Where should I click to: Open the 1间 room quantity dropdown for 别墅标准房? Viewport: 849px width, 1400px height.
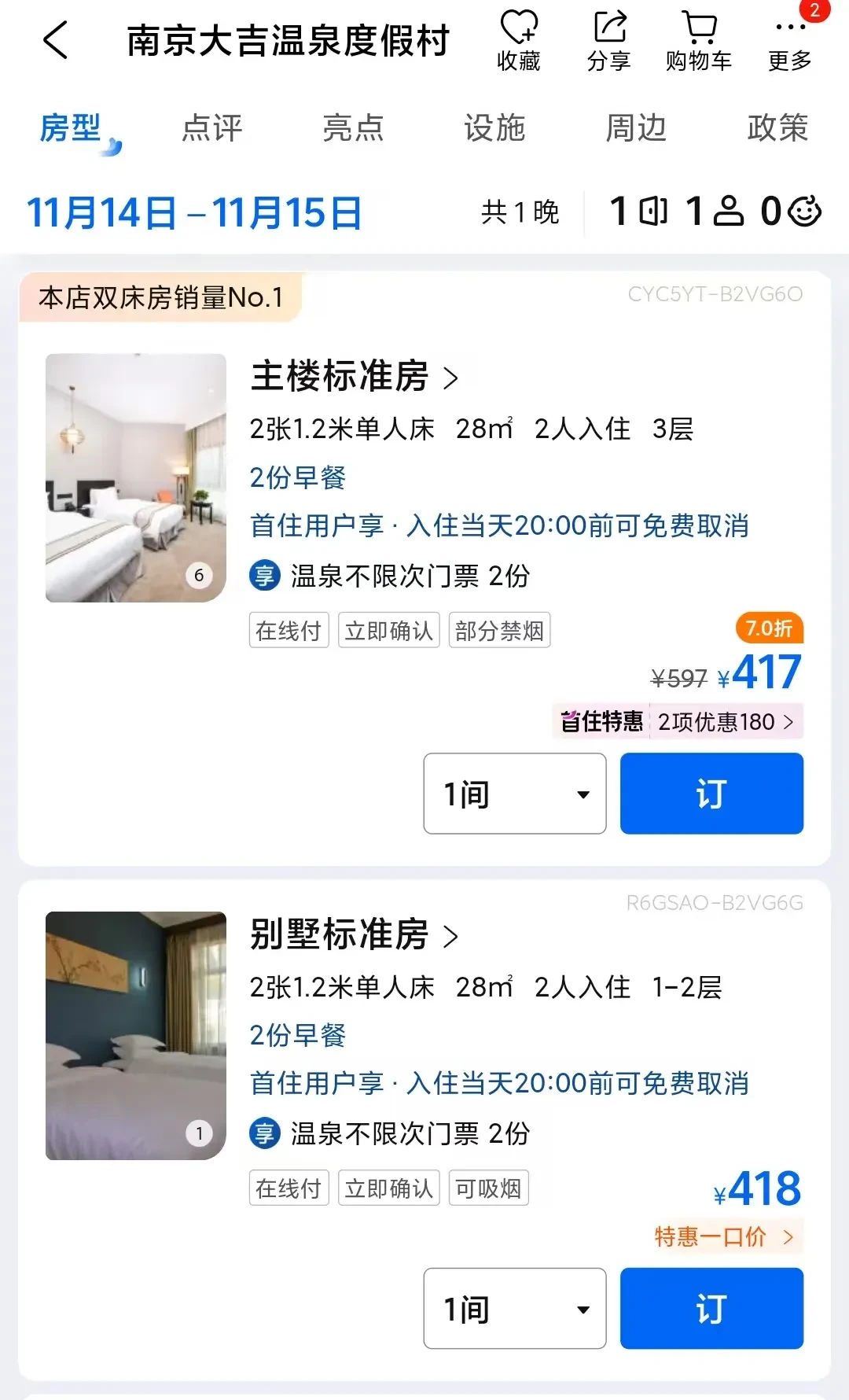click(x=514, y=1308)
